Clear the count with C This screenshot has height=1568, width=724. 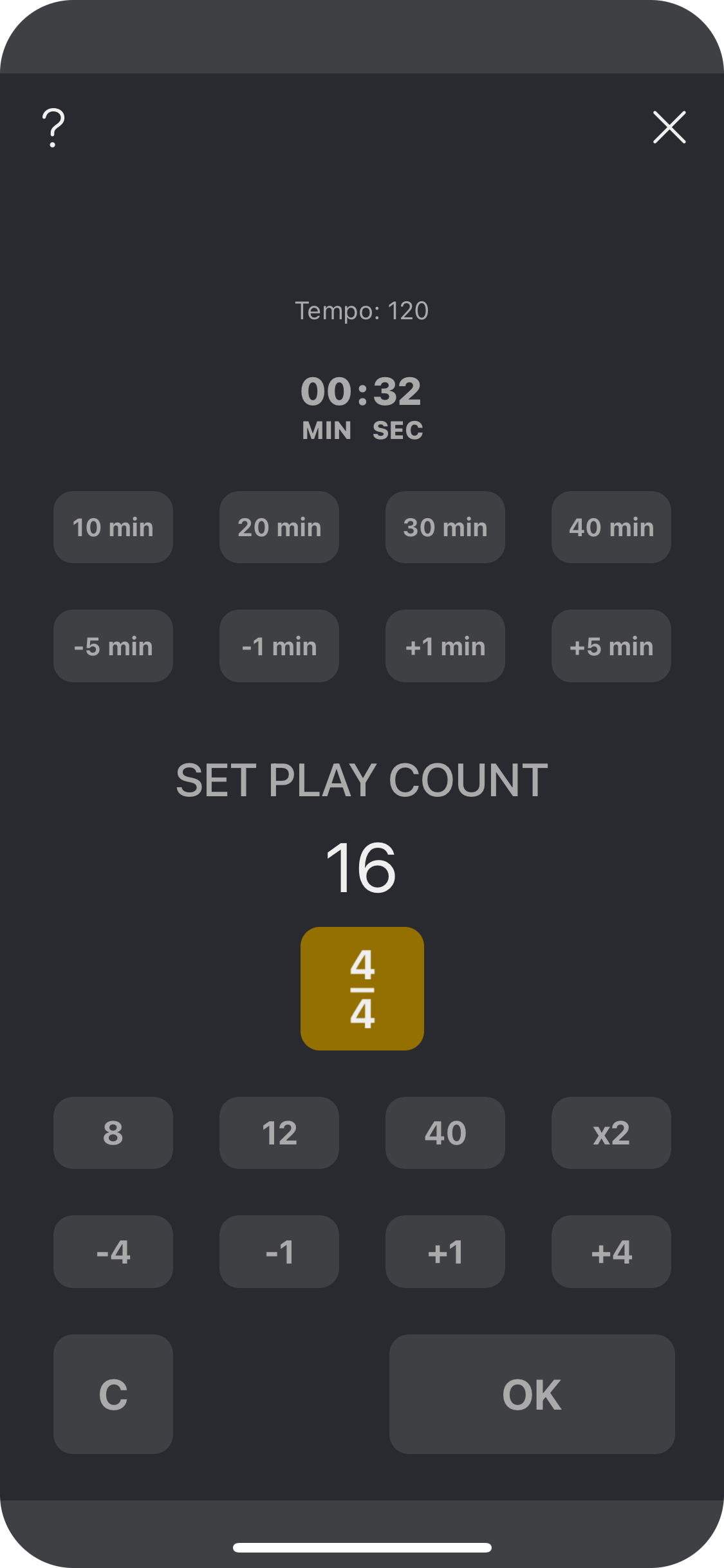tap(113, 1394)
